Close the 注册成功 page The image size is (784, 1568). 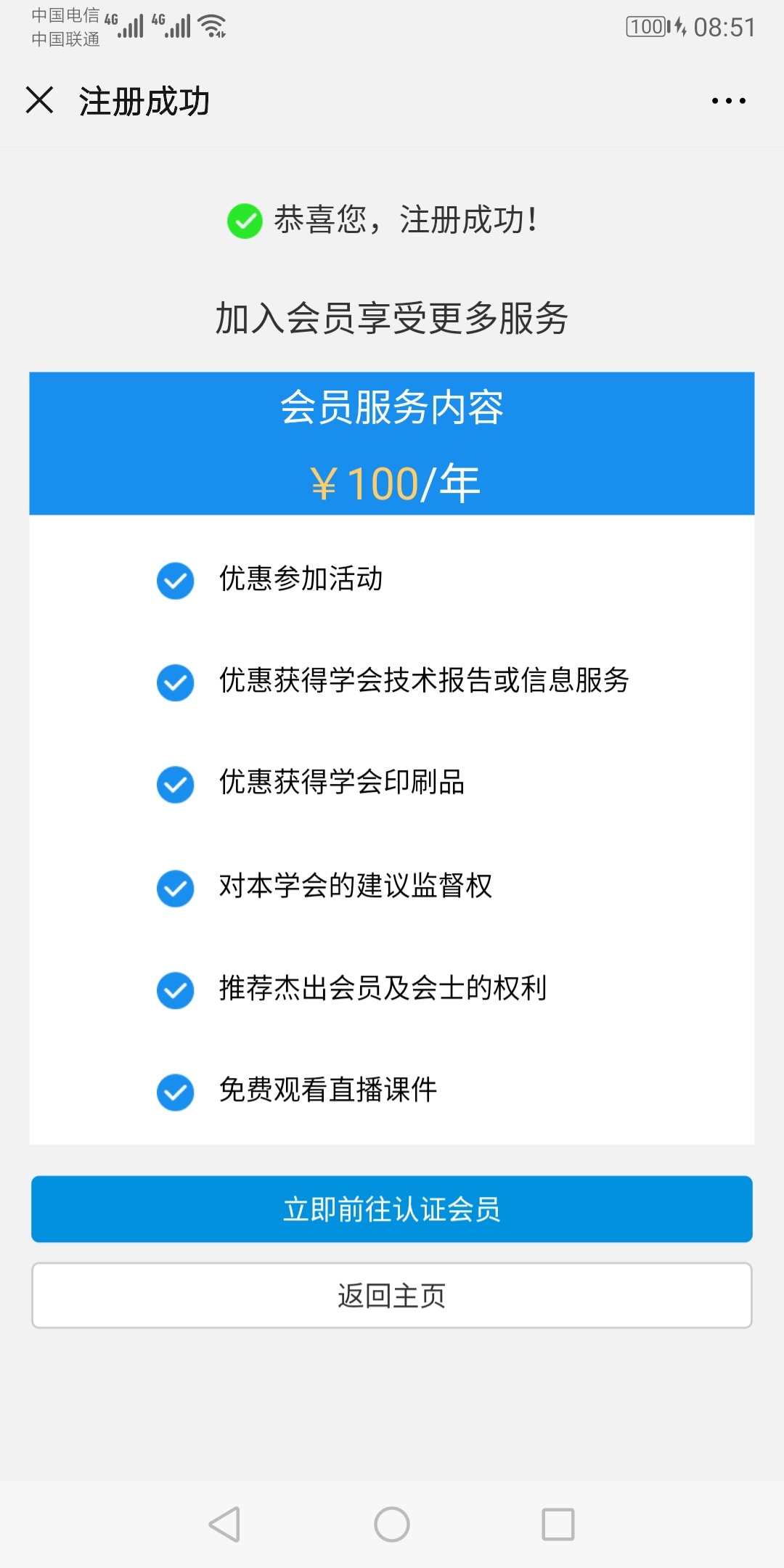(40, 100)
